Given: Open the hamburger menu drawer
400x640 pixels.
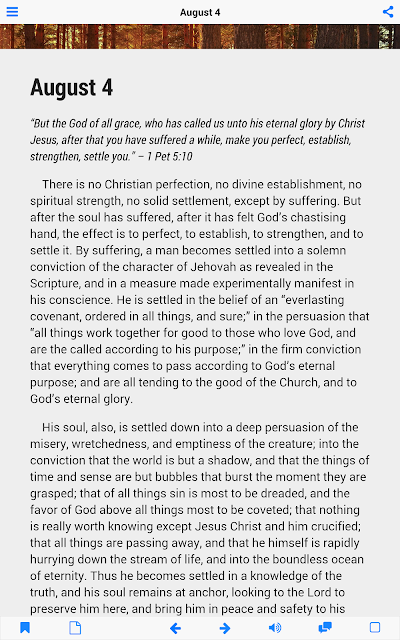Looking at the screenshot, I should point(12,12).
